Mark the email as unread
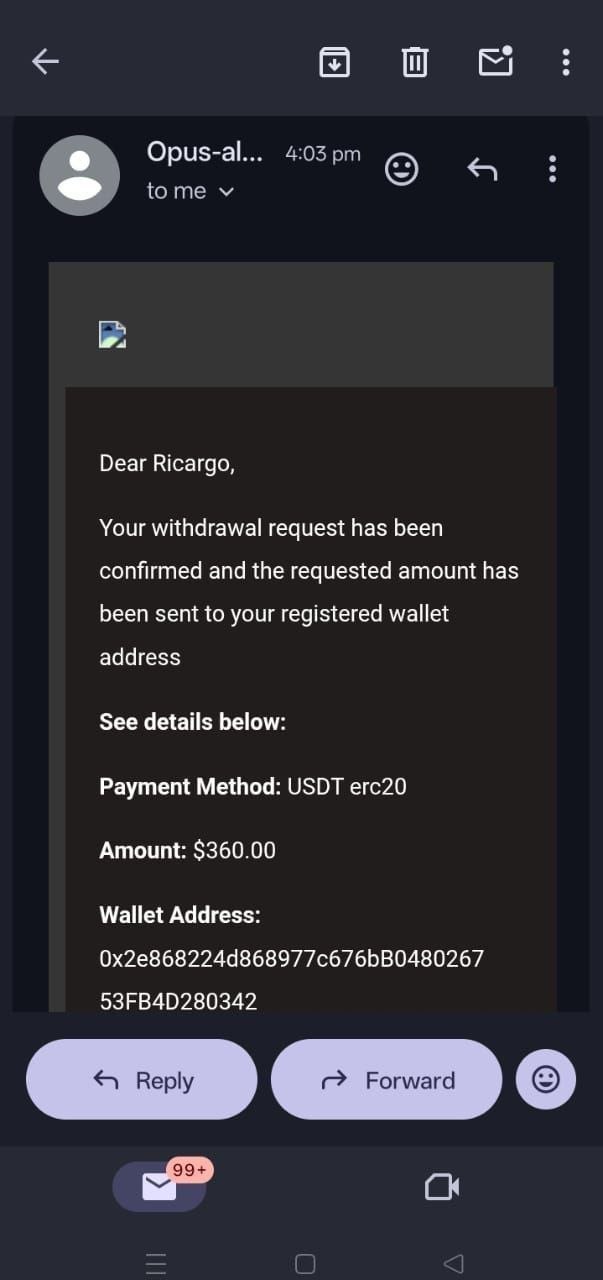Image resolution: width=603 pixels, height=1280 pixels. (x=496, y=62)
